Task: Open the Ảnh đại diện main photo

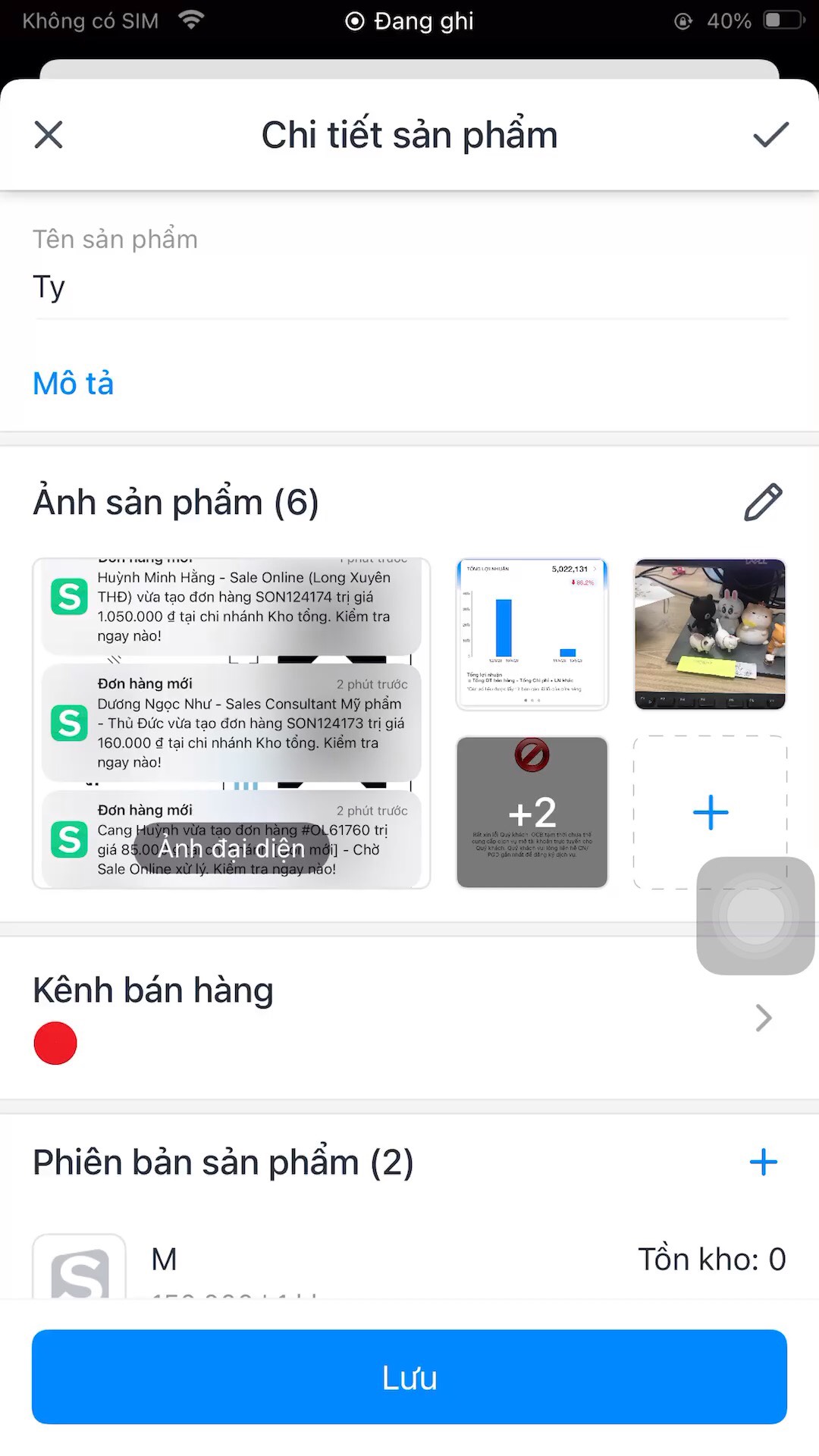Action: [231, 723]
